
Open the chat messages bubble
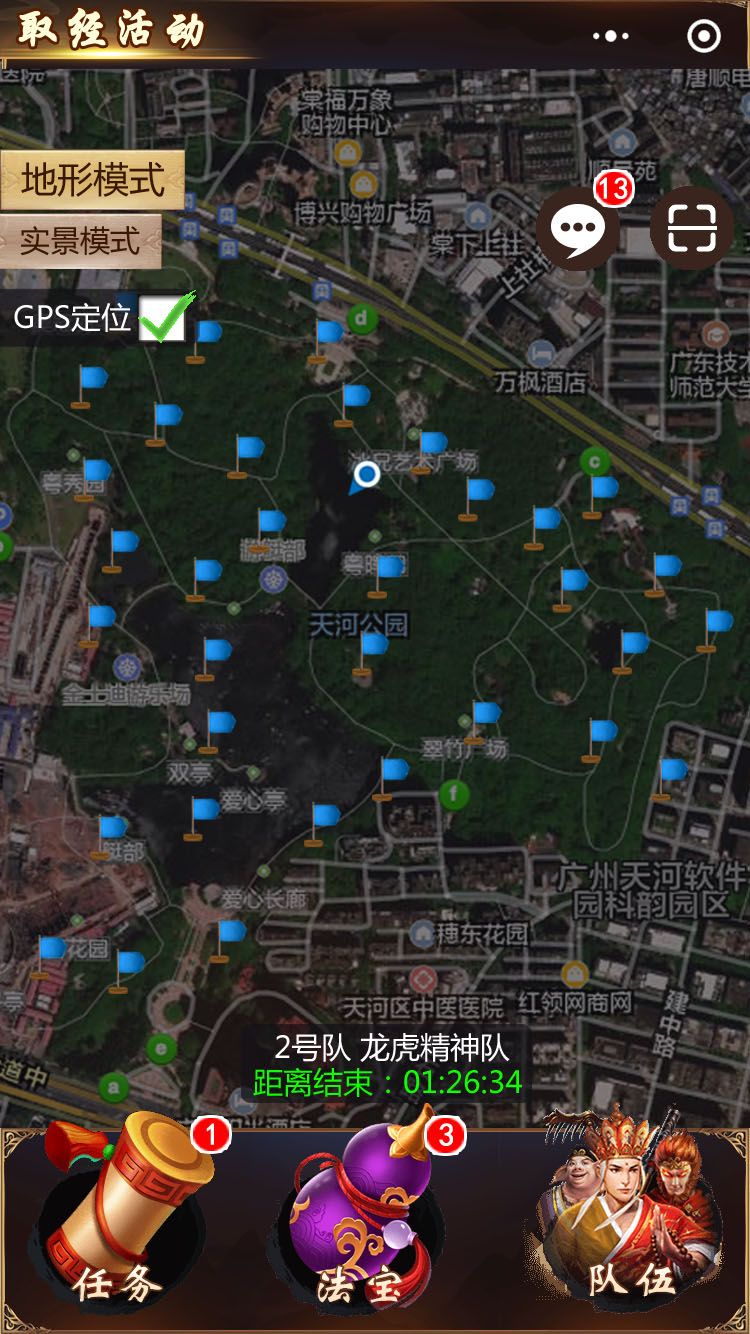pyautogui.click(x=578, y=229)
